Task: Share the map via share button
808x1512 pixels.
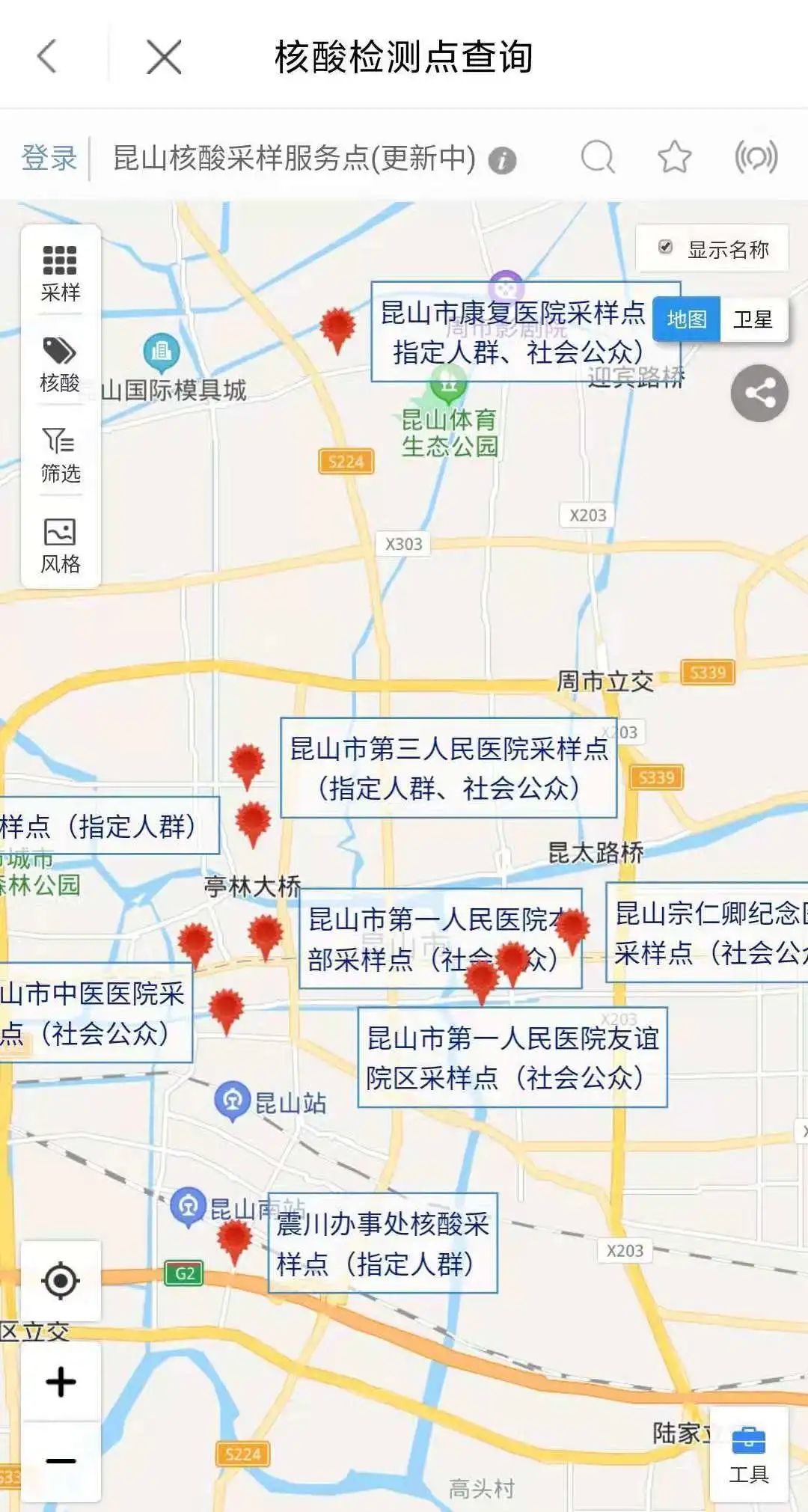Action: coord(759,393)
